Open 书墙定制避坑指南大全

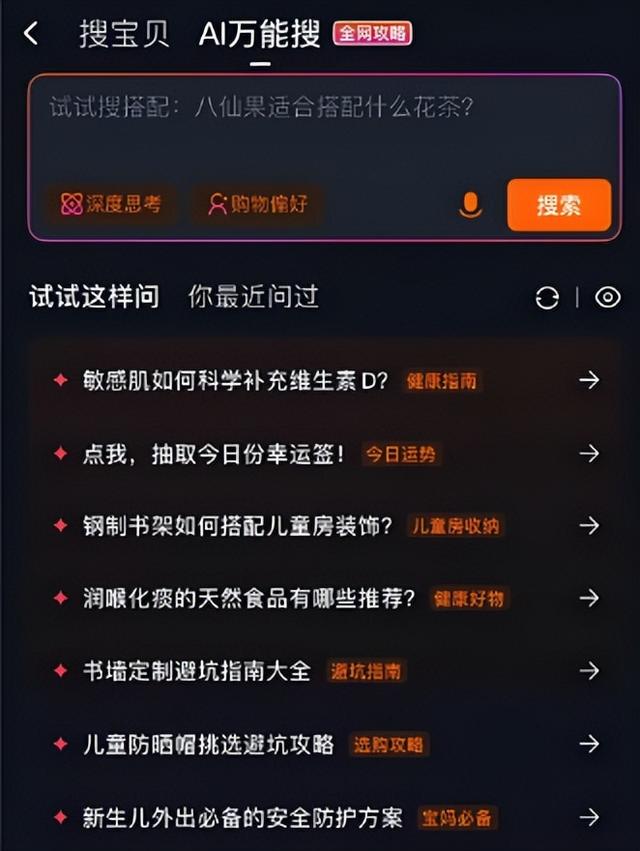click(197, 671)
